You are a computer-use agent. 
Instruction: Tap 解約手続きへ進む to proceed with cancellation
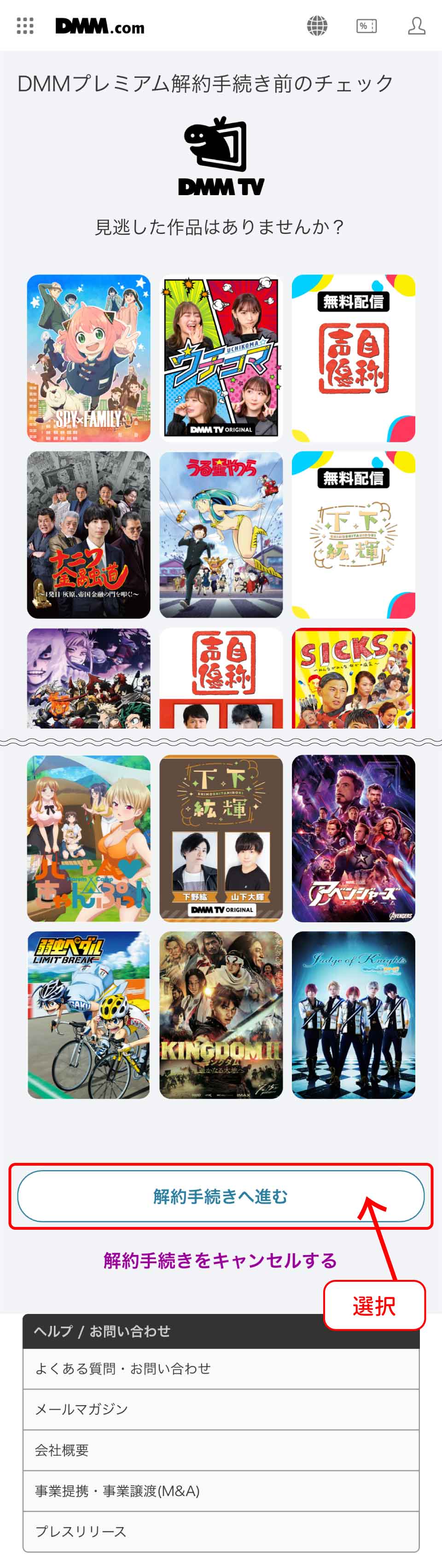(221, 1196)
